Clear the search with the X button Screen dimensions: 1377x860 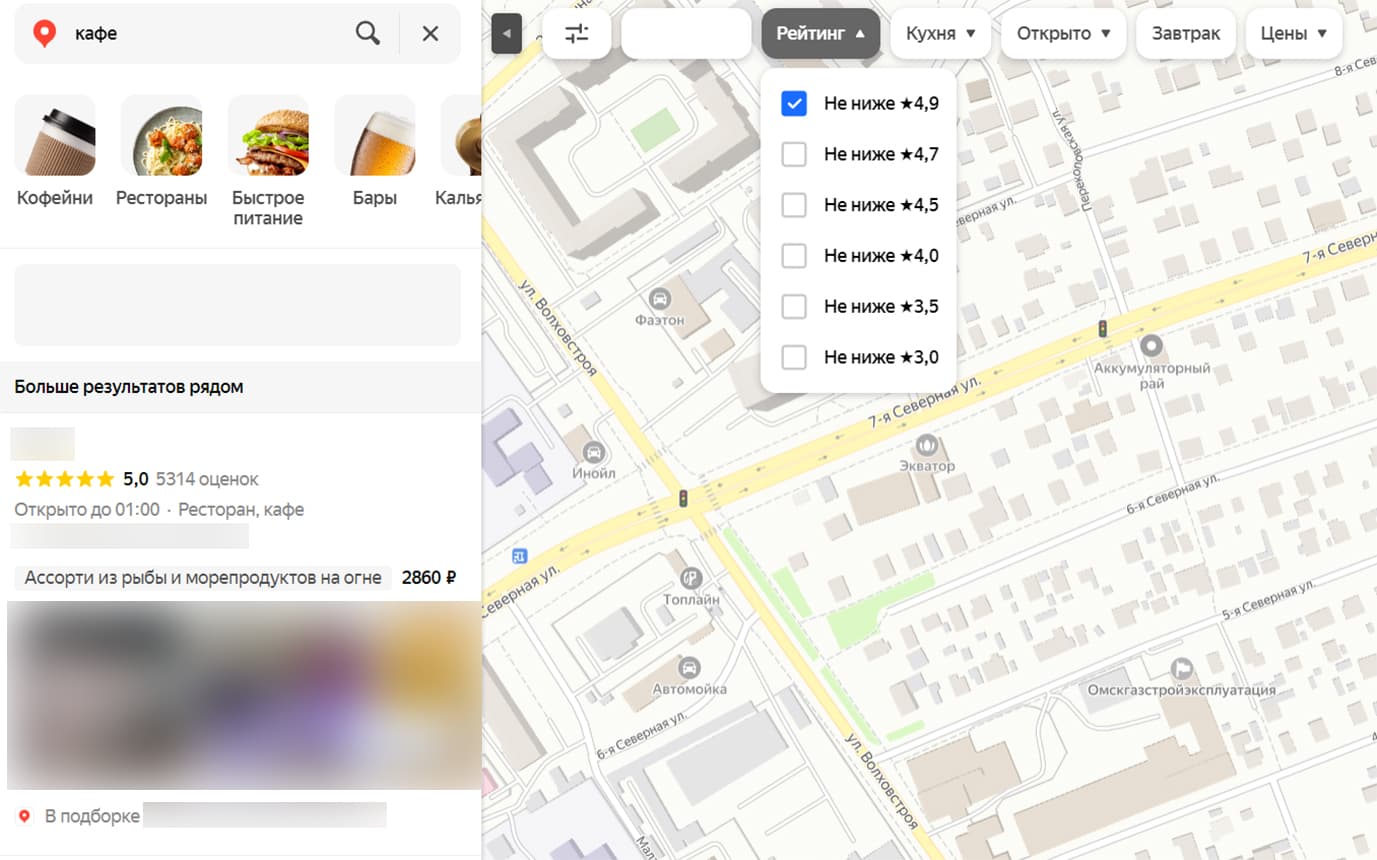click(430, 33)
